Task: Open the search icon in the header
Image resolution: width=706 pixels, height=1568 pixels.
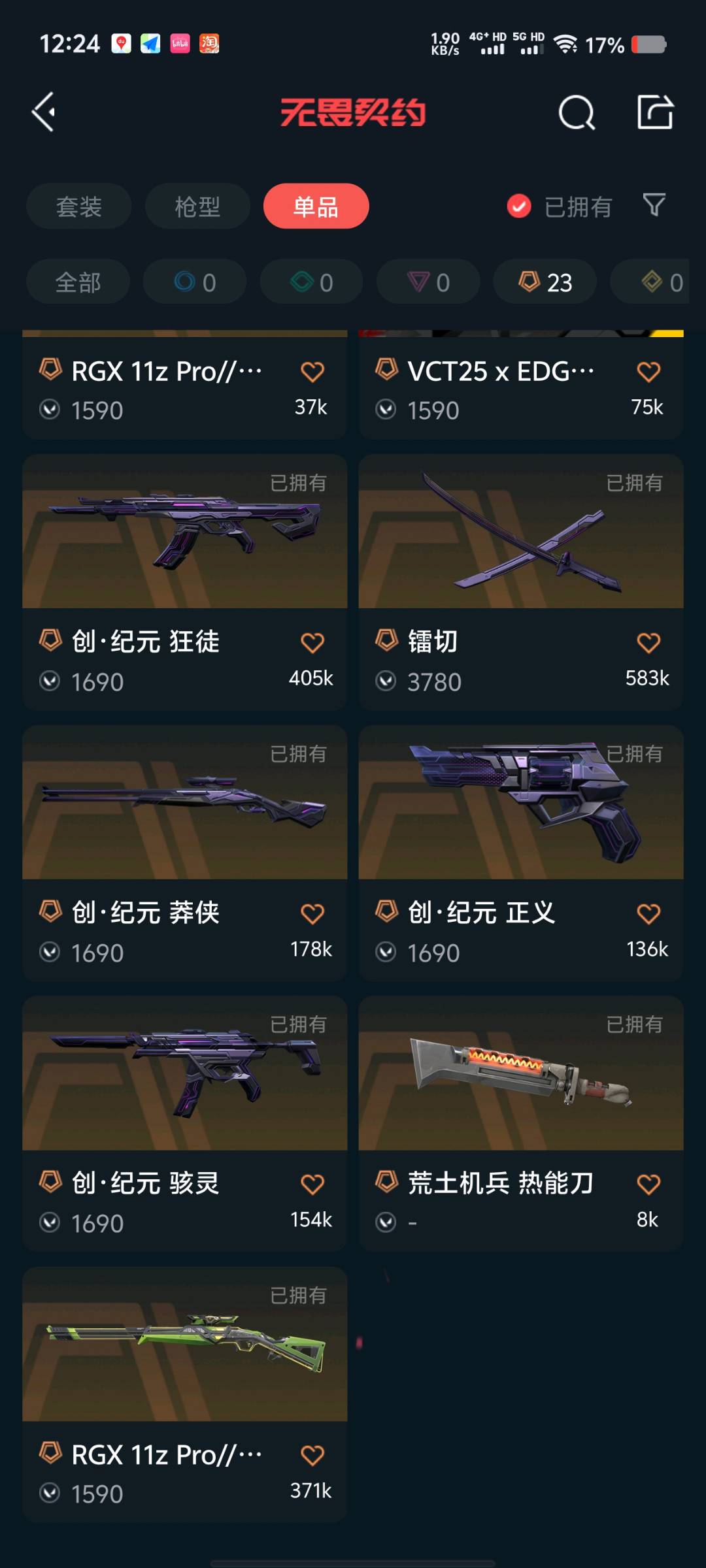Action: point(577,112)
